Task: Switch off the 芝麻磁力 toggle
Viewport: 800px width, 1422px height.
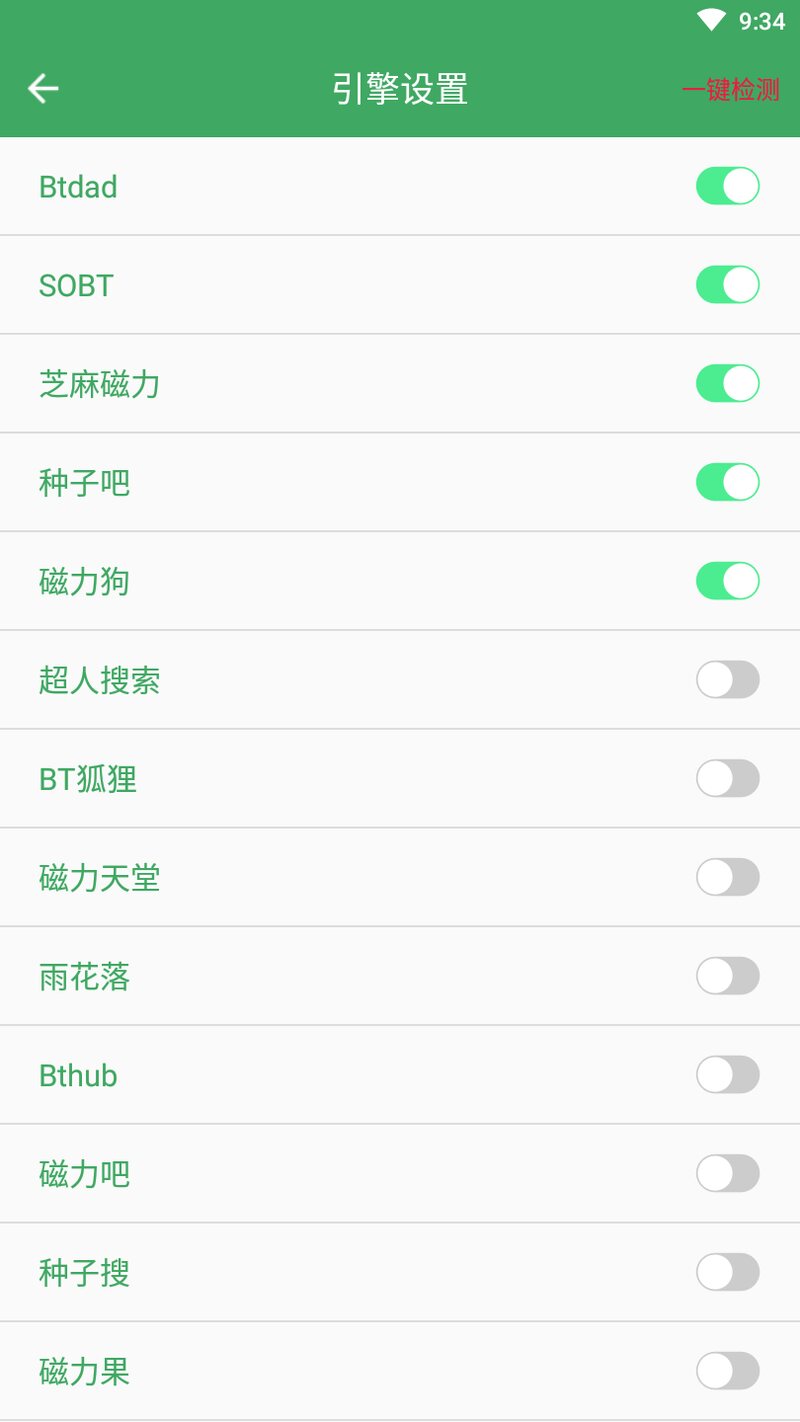Action: click(727, 384)
